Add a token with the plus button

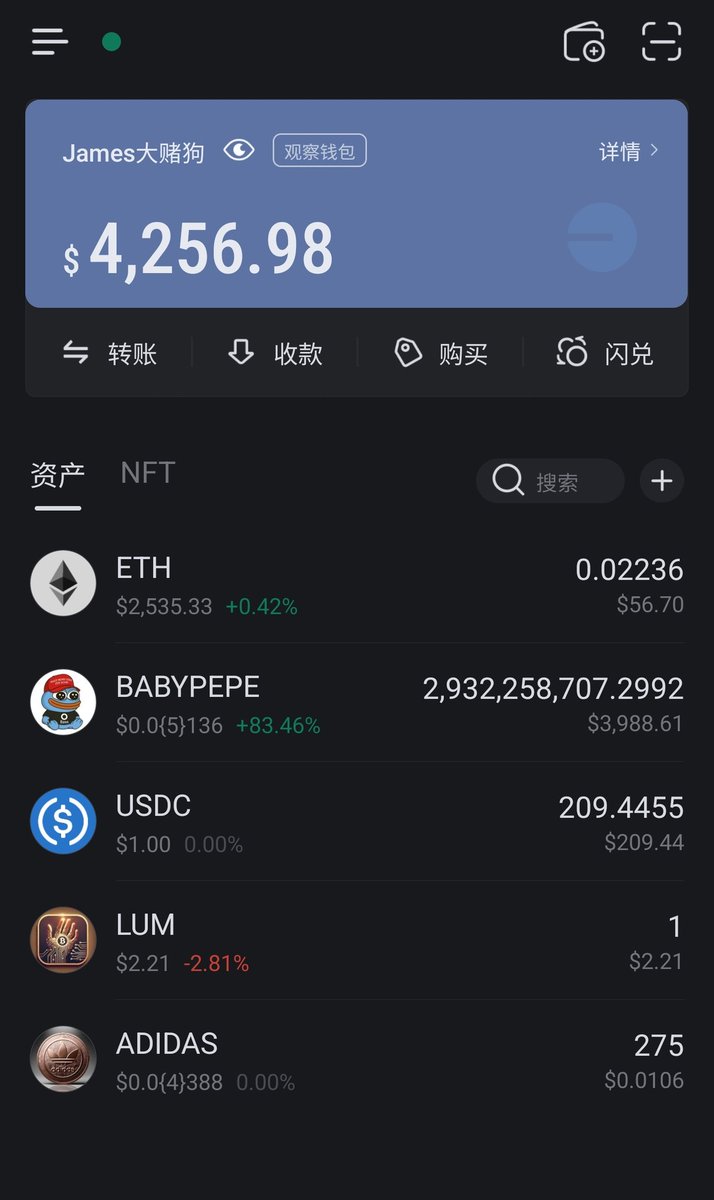coord(661,481)
